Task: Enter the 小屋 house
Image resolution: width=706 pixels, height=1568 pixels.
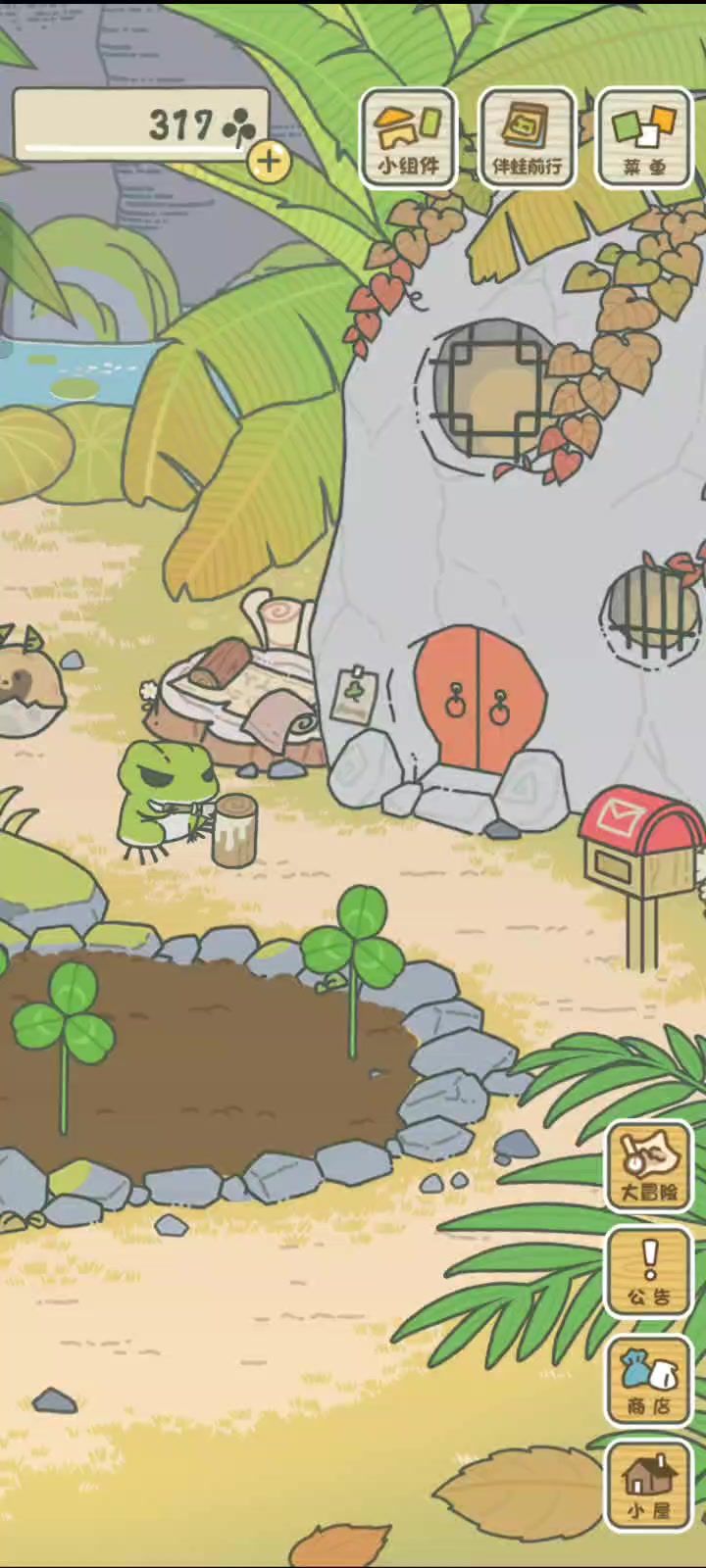Action: click(649, 1486)
